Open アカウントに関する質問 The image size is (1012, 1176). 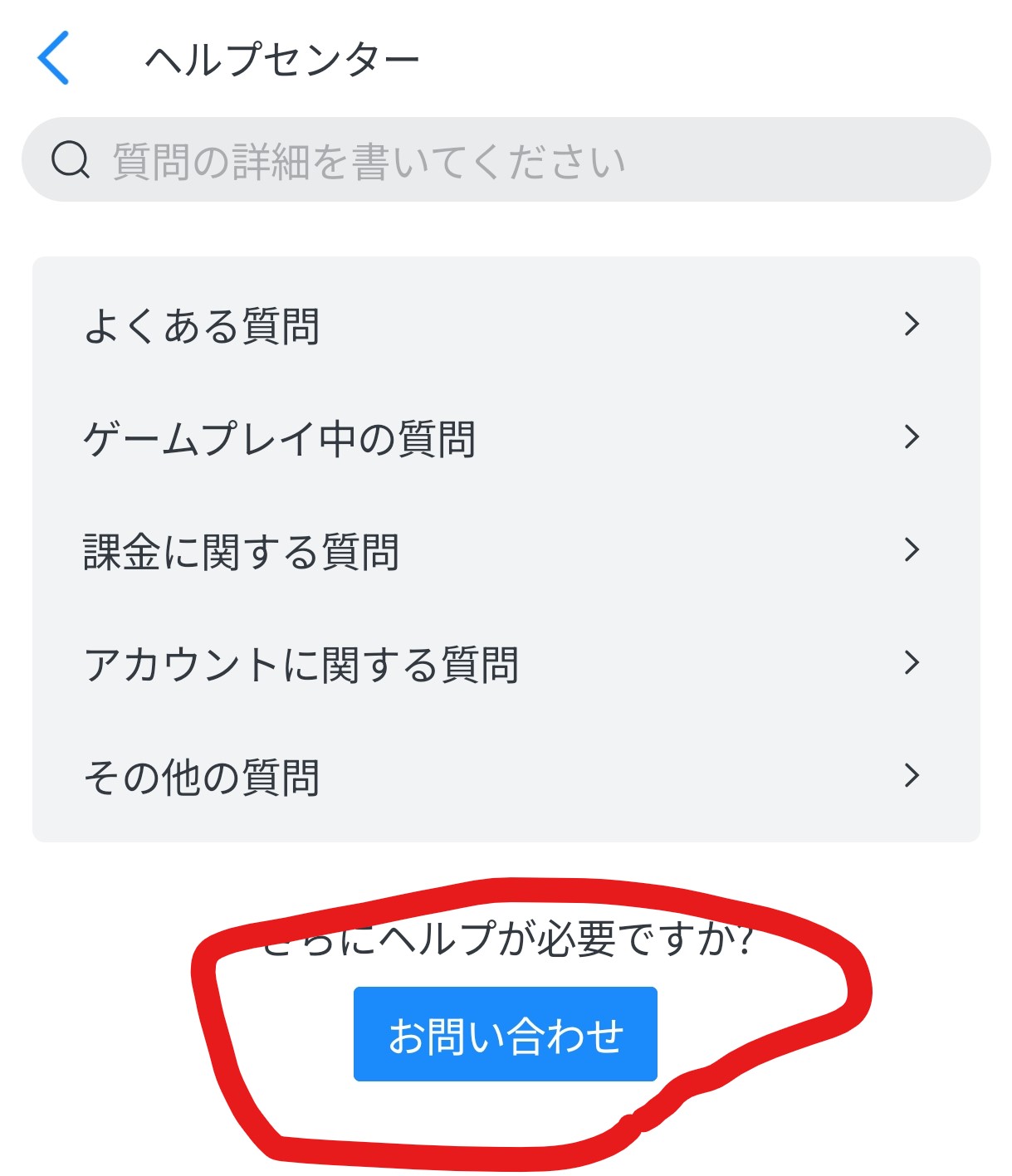click(506, 663)
